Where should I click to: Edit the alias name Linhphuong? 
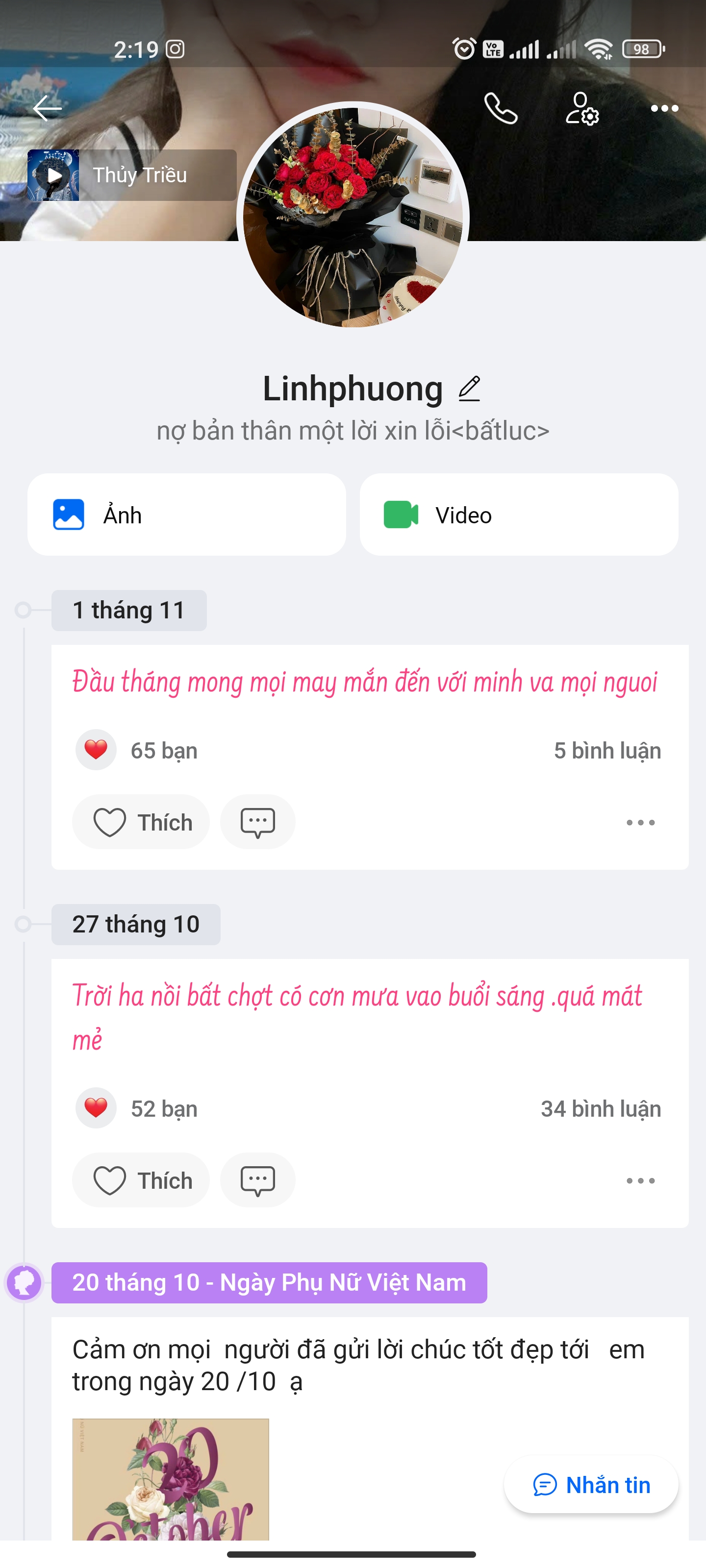tap(469, 389)
